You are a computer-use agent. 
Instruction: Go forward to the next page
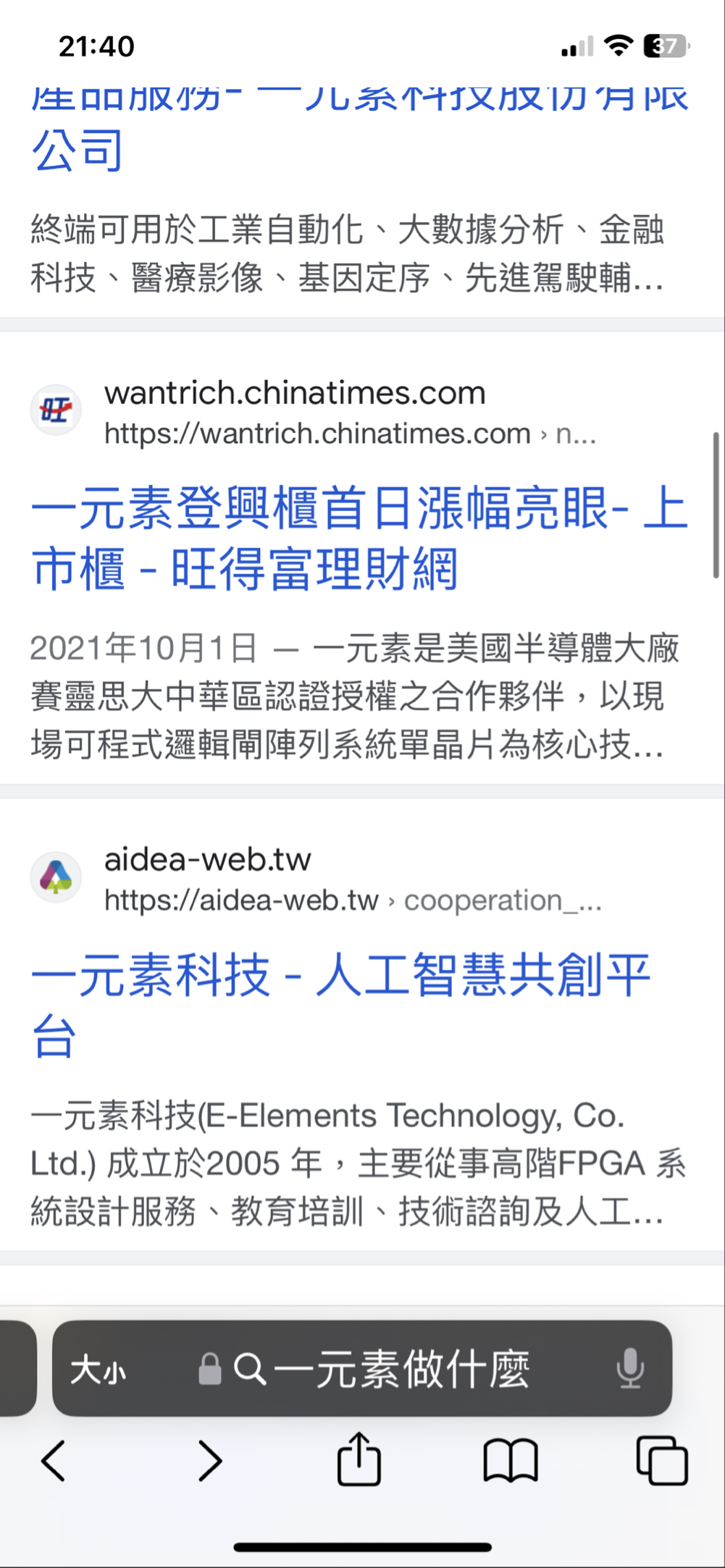(x=209, y=1461)
